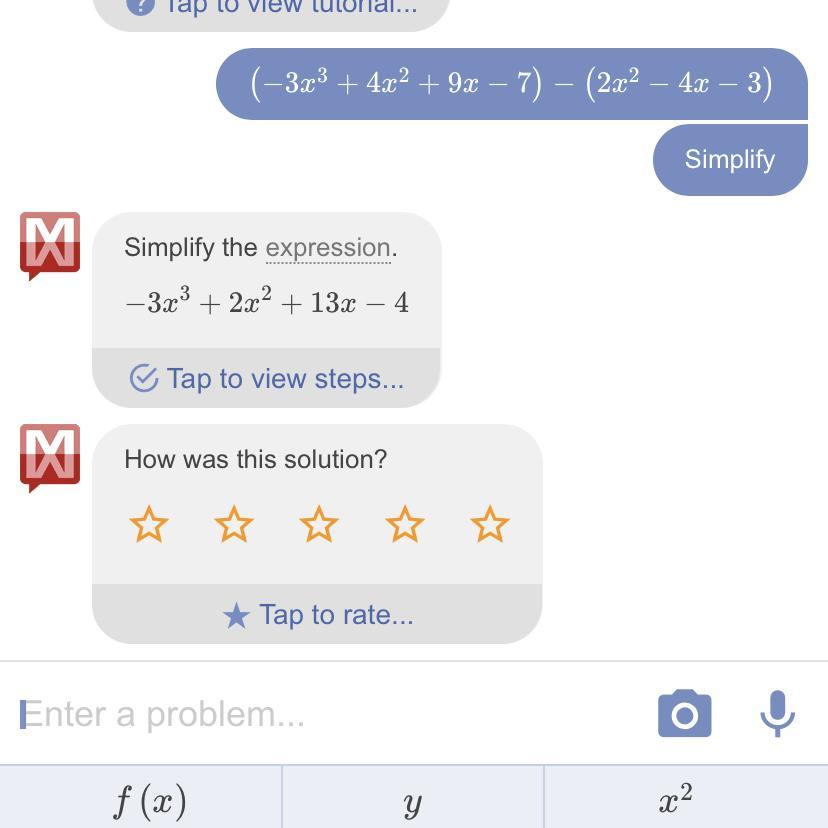Rate the solution one star
828x828 pixels.
[x=149, y=524]
